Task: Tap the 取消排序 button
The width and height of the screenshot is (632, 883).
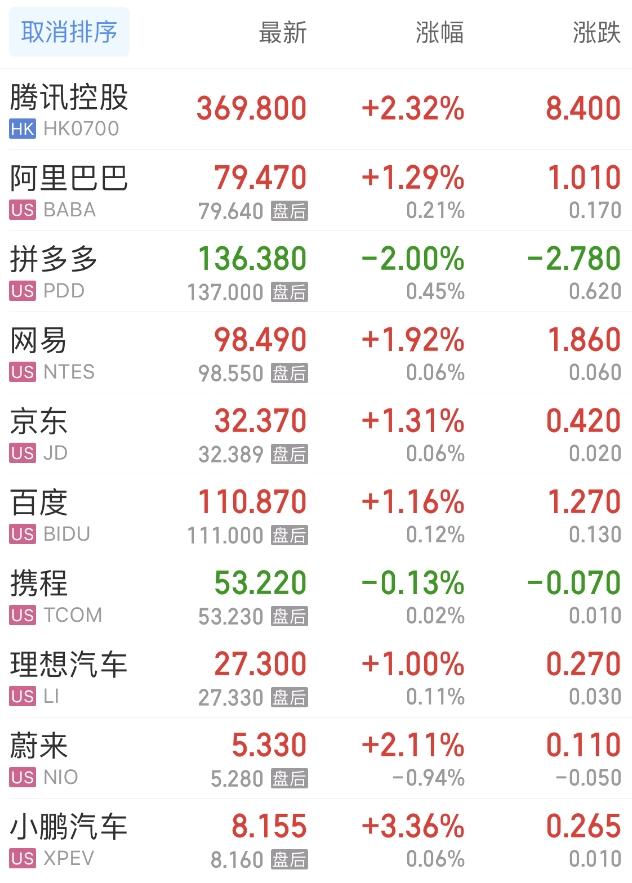Action: click(69, 32)
